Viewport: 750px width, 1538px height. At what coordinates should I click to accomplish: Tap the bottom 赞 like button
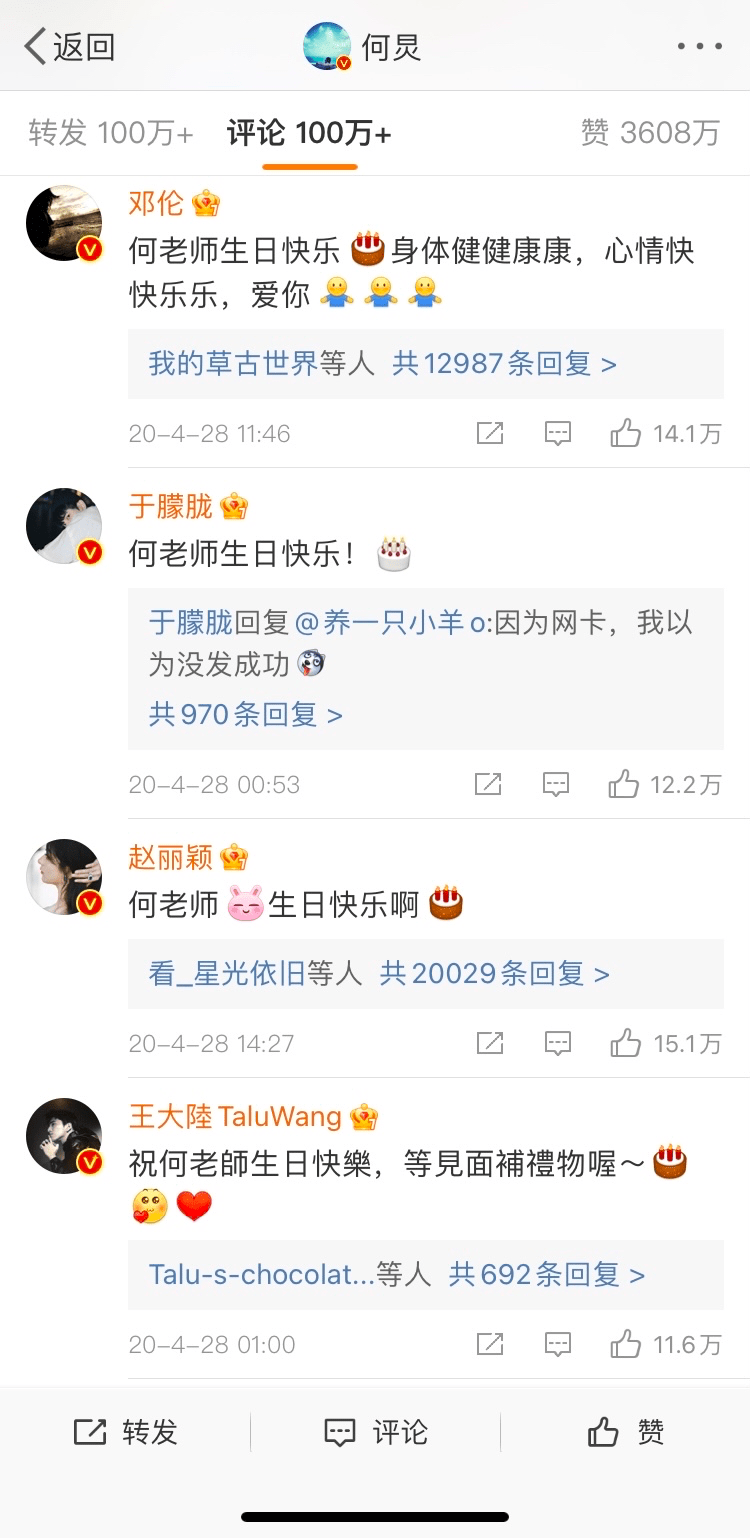pos(625,1432)
